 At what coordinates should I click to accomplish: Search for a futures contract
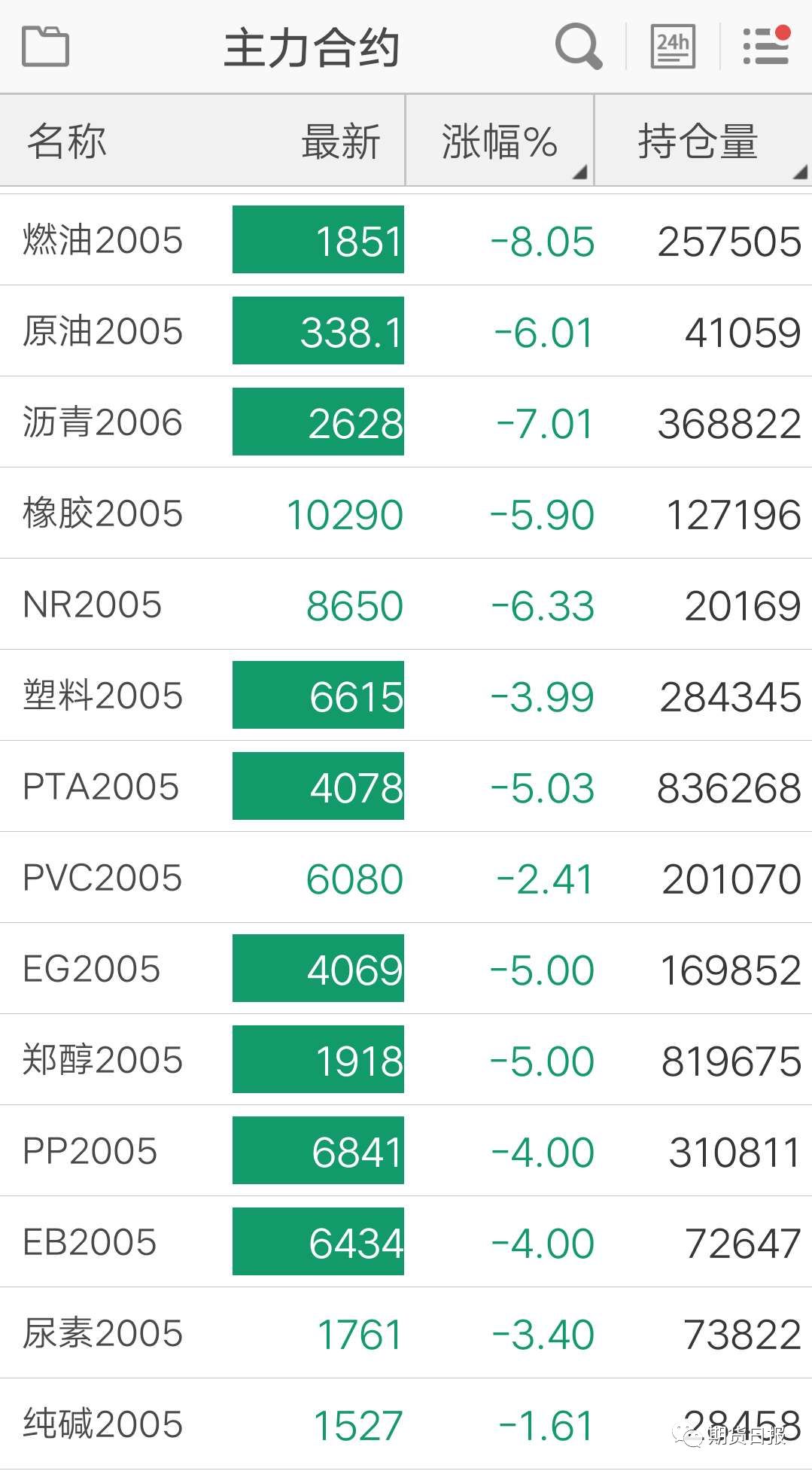pos(578,47)
